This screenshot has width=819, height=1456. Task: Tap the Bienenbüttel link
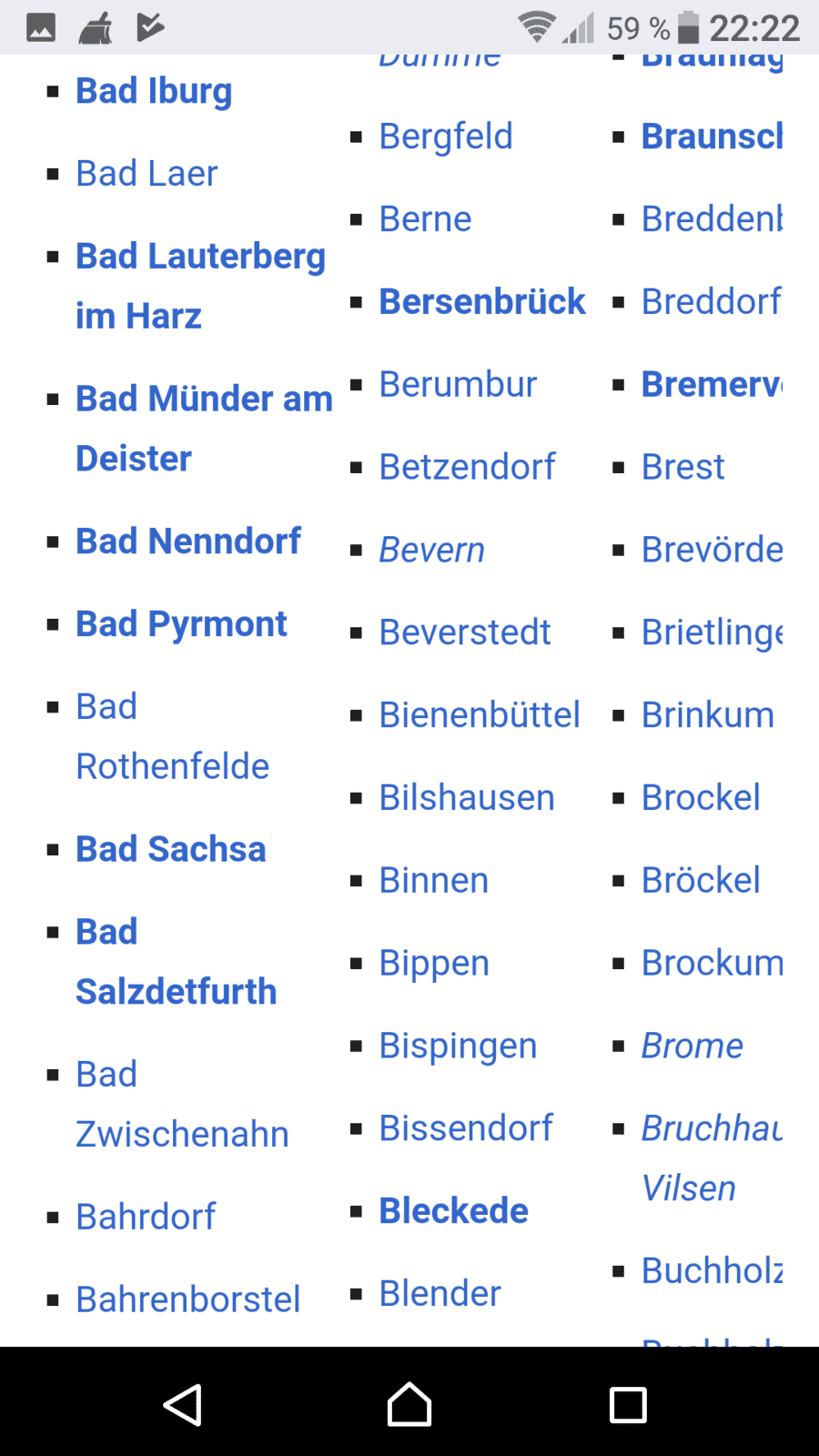click(480, 715)
